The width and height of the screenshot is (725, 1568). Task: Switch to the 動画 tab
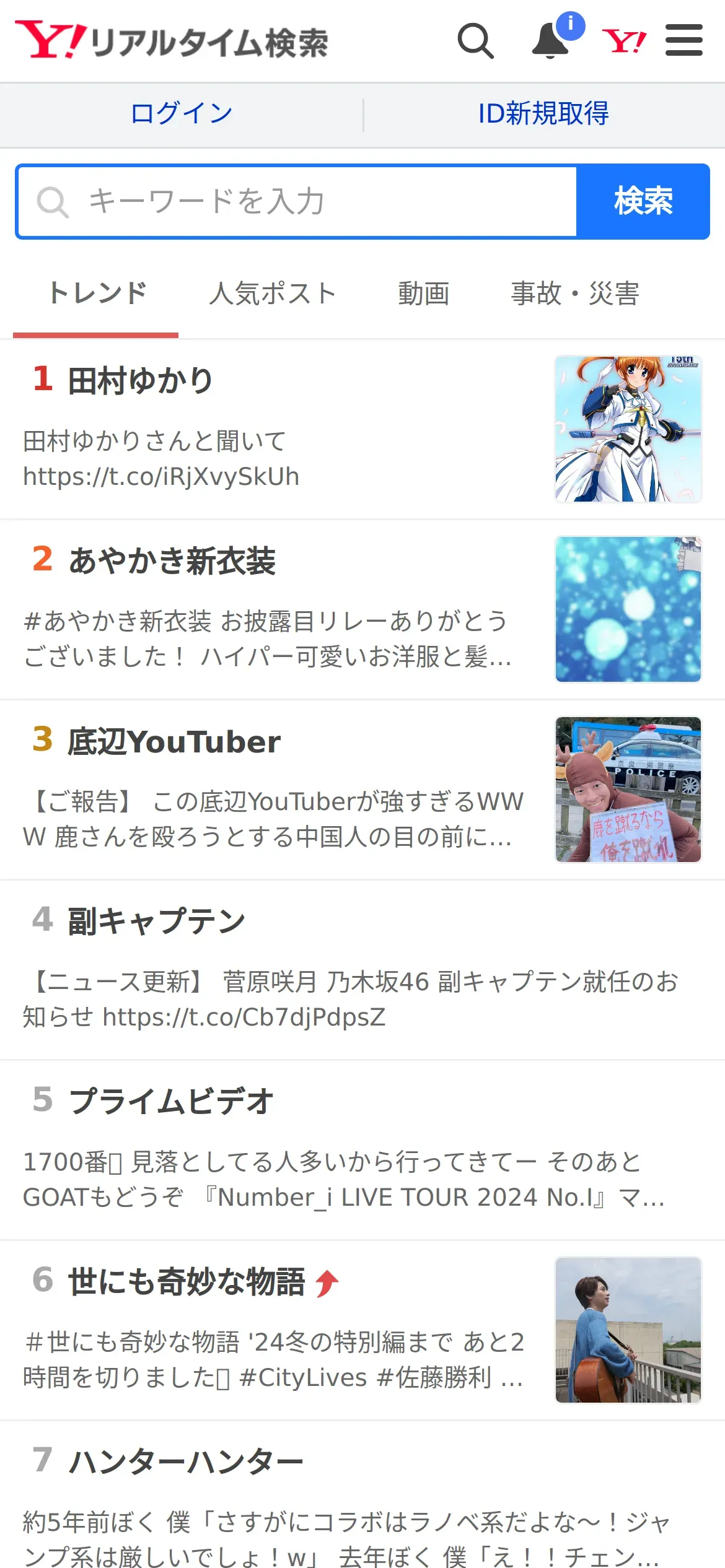(x=424, y=294)
